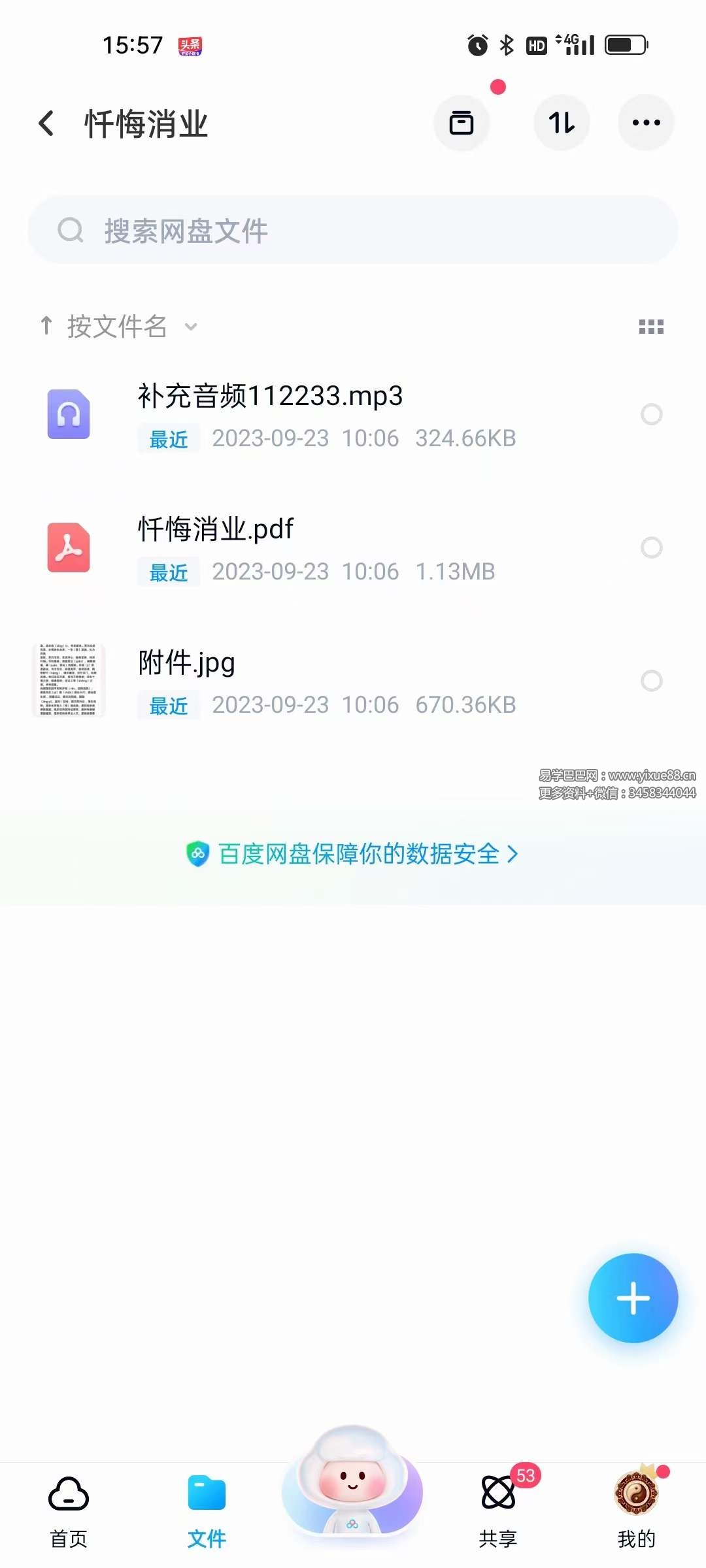The width and height of the screenshot is (706, 1568).
Task: Switch to the 我的 tab
Action: coord(636,1511)
